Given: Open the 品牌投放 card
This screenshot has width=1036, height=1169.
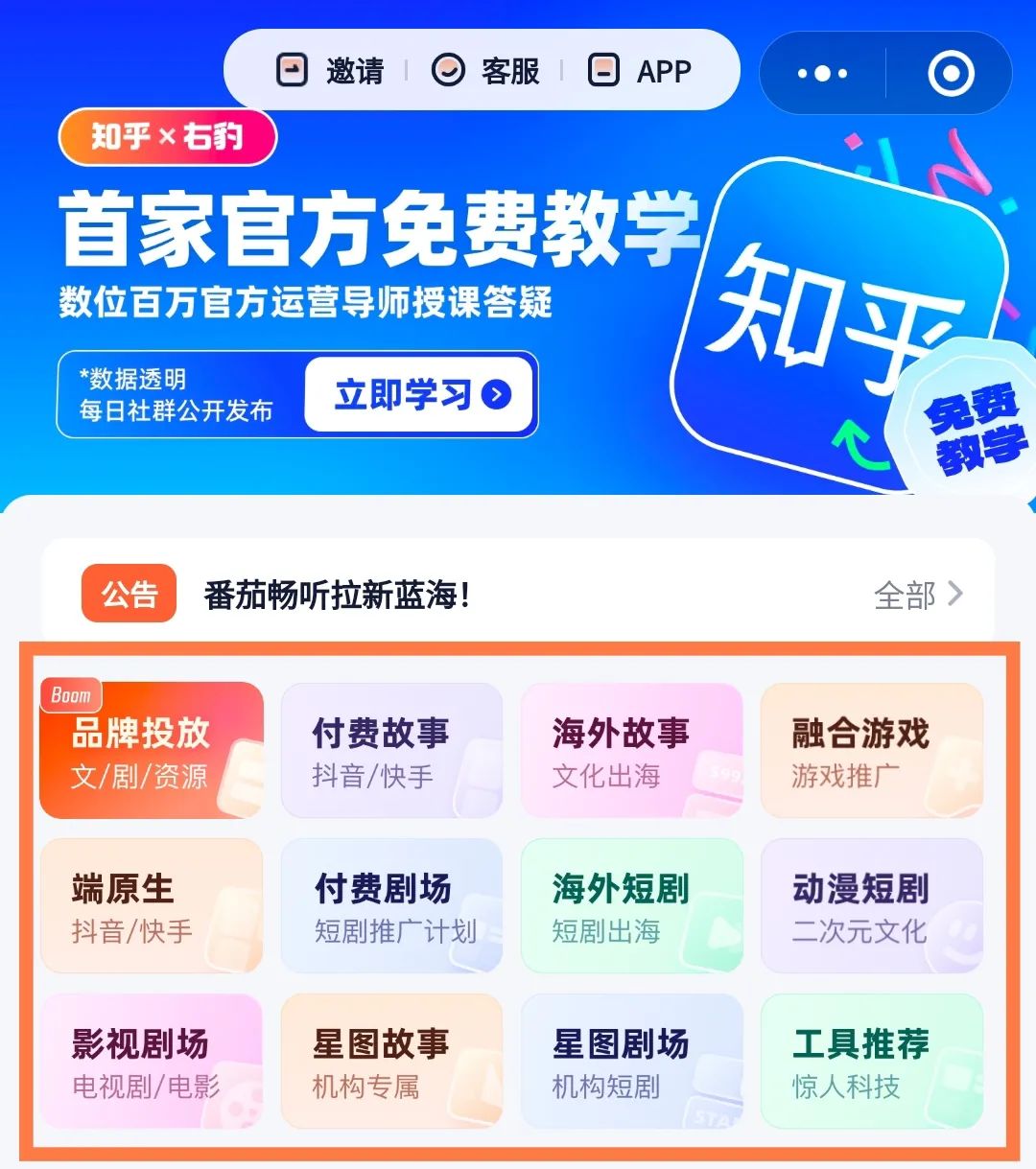Looking at the screenshot, I should (152, 751).
